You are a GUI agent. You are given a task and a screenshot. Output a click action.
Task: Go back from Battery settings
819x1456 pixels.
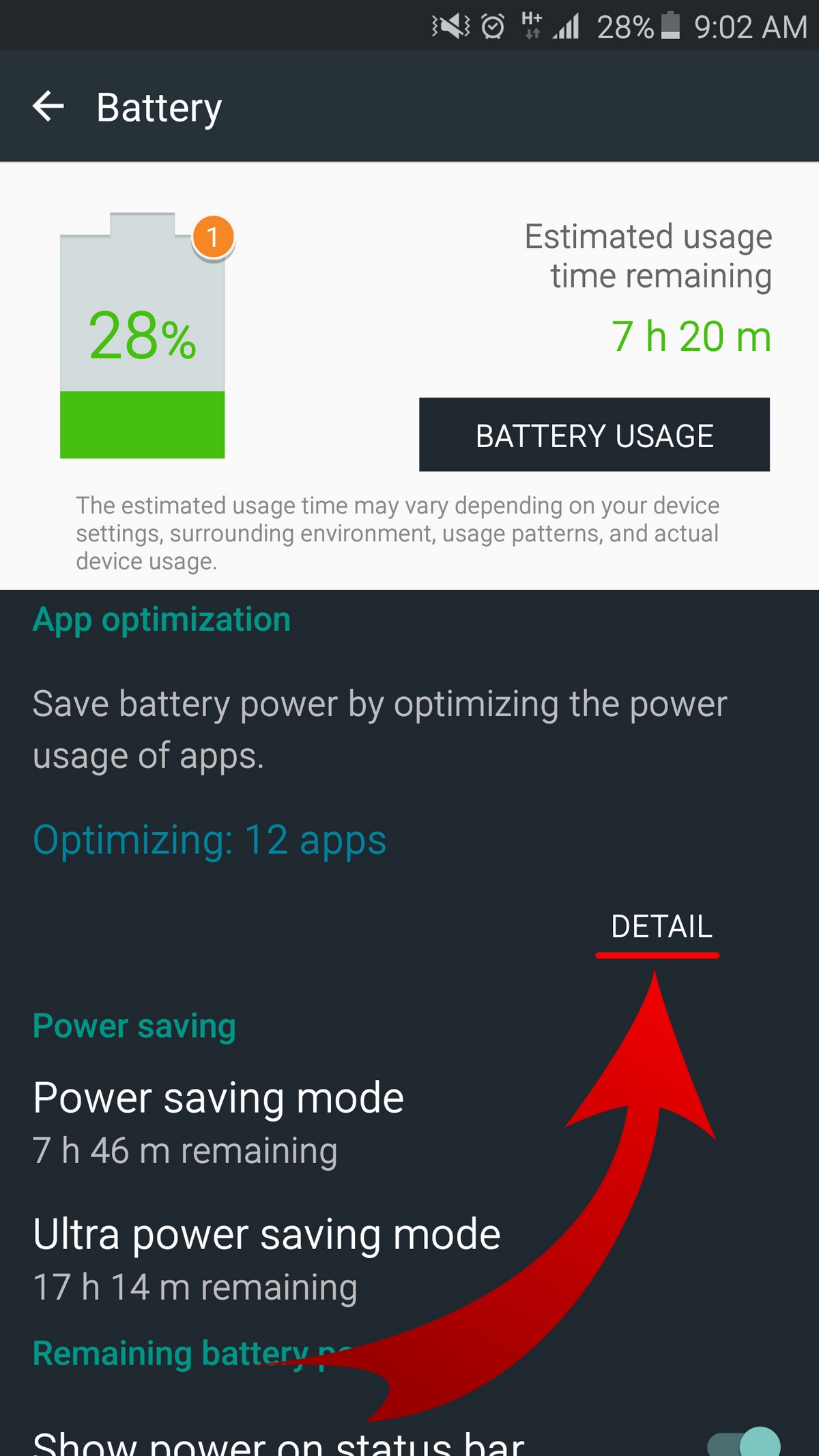(48, 106)
